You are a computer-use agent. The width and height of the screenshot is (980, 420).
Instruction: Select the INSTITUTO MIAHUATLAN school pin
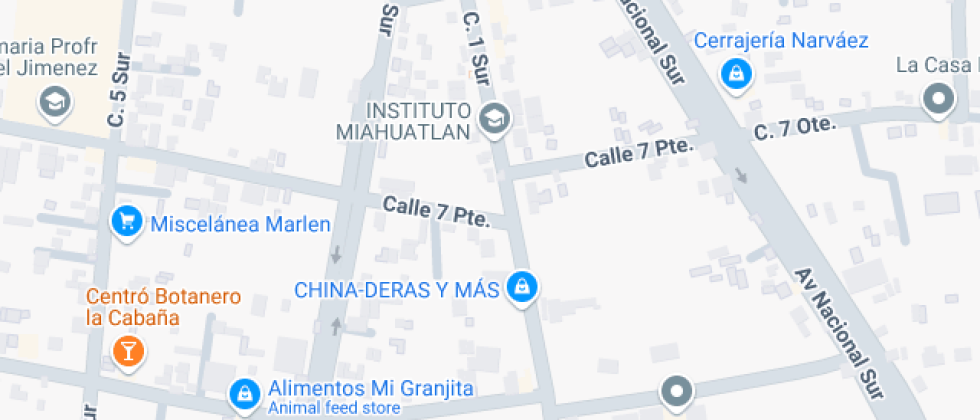pos(493,120)
